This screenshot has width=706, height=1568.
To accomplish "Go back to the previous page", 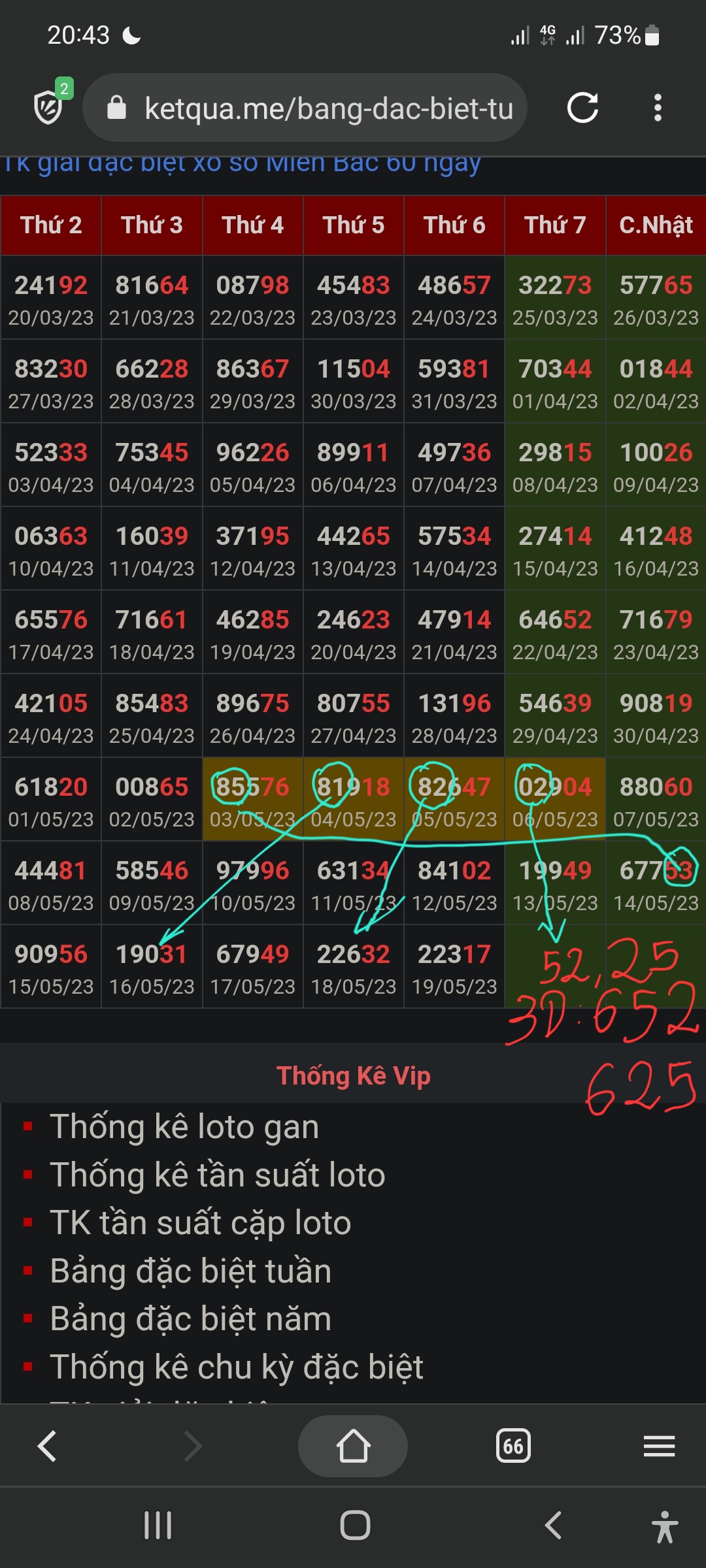I will [x=47, y=1446].
